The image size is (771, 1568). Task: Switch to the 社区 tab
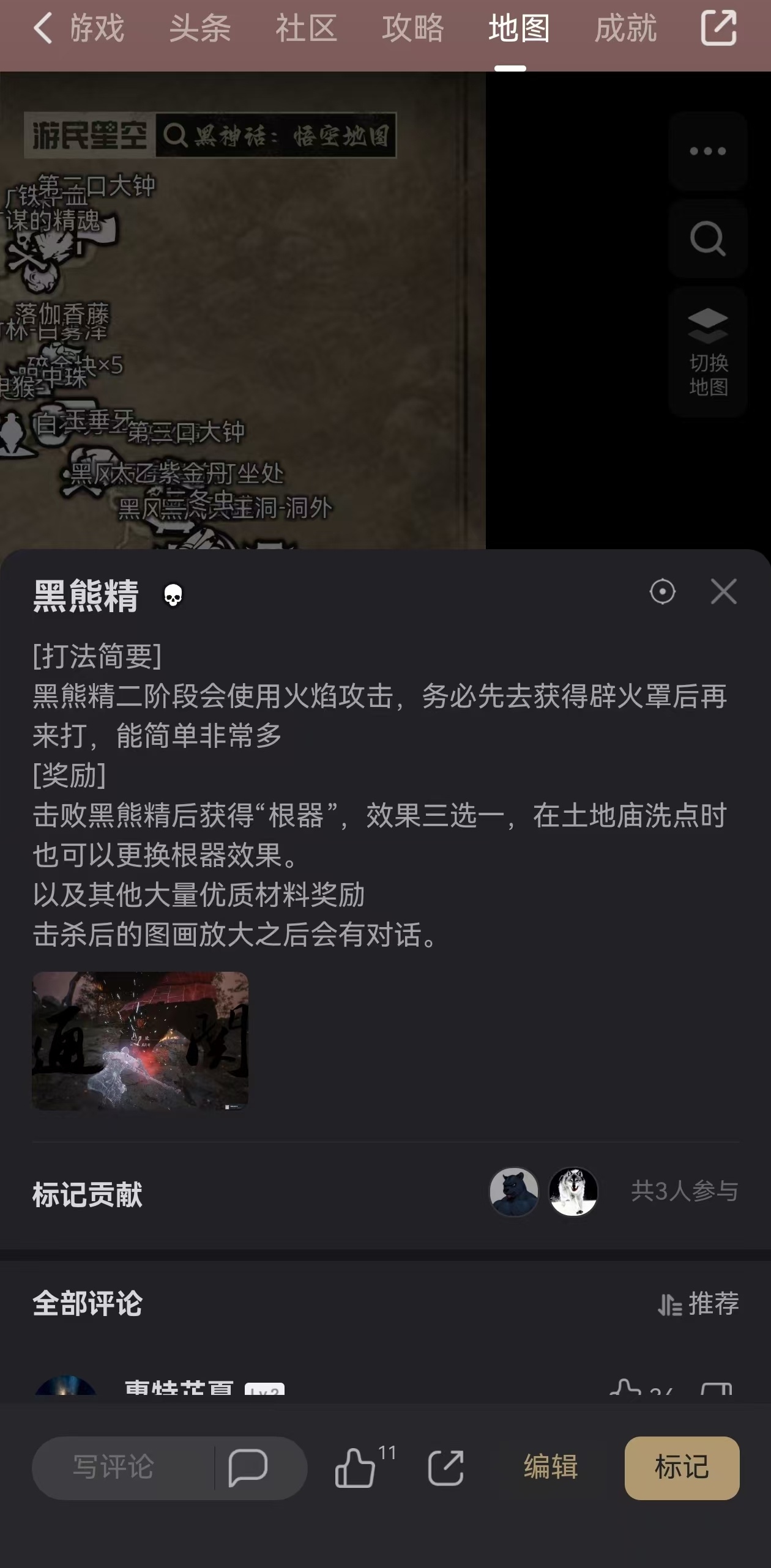[306, 29]
